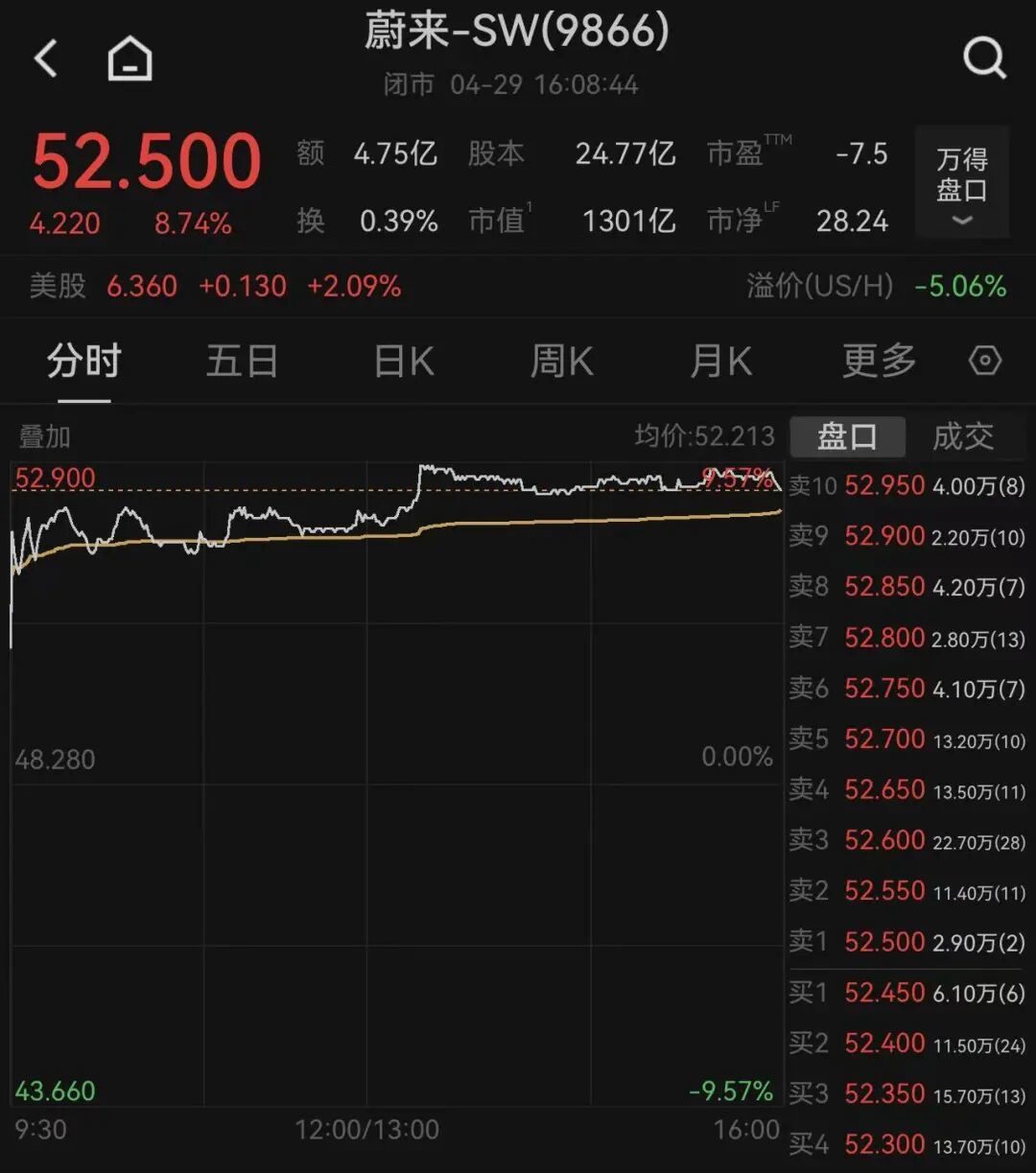Open the home icon

129,59
